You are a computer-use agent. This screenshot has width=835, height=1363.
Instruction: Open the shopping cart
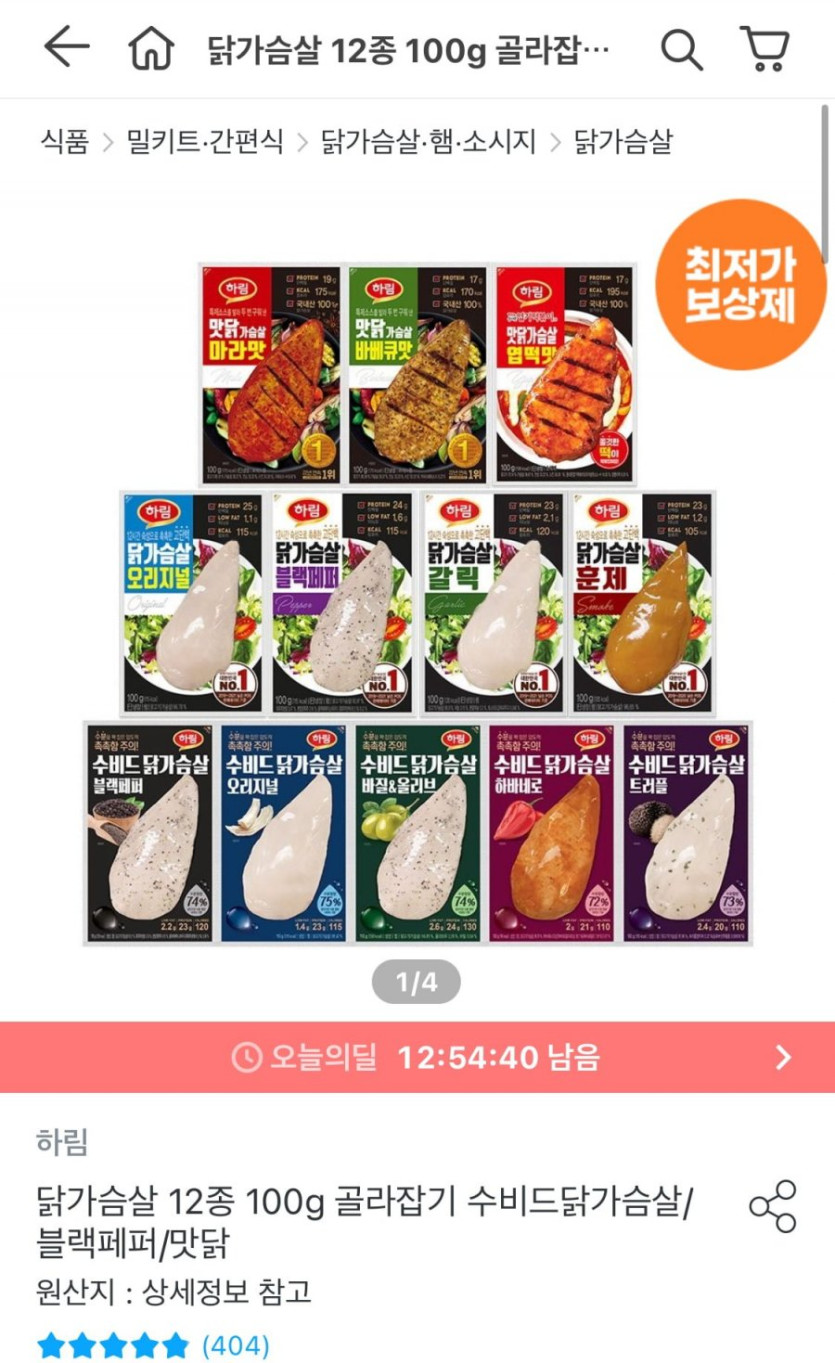tap(765, 48)
